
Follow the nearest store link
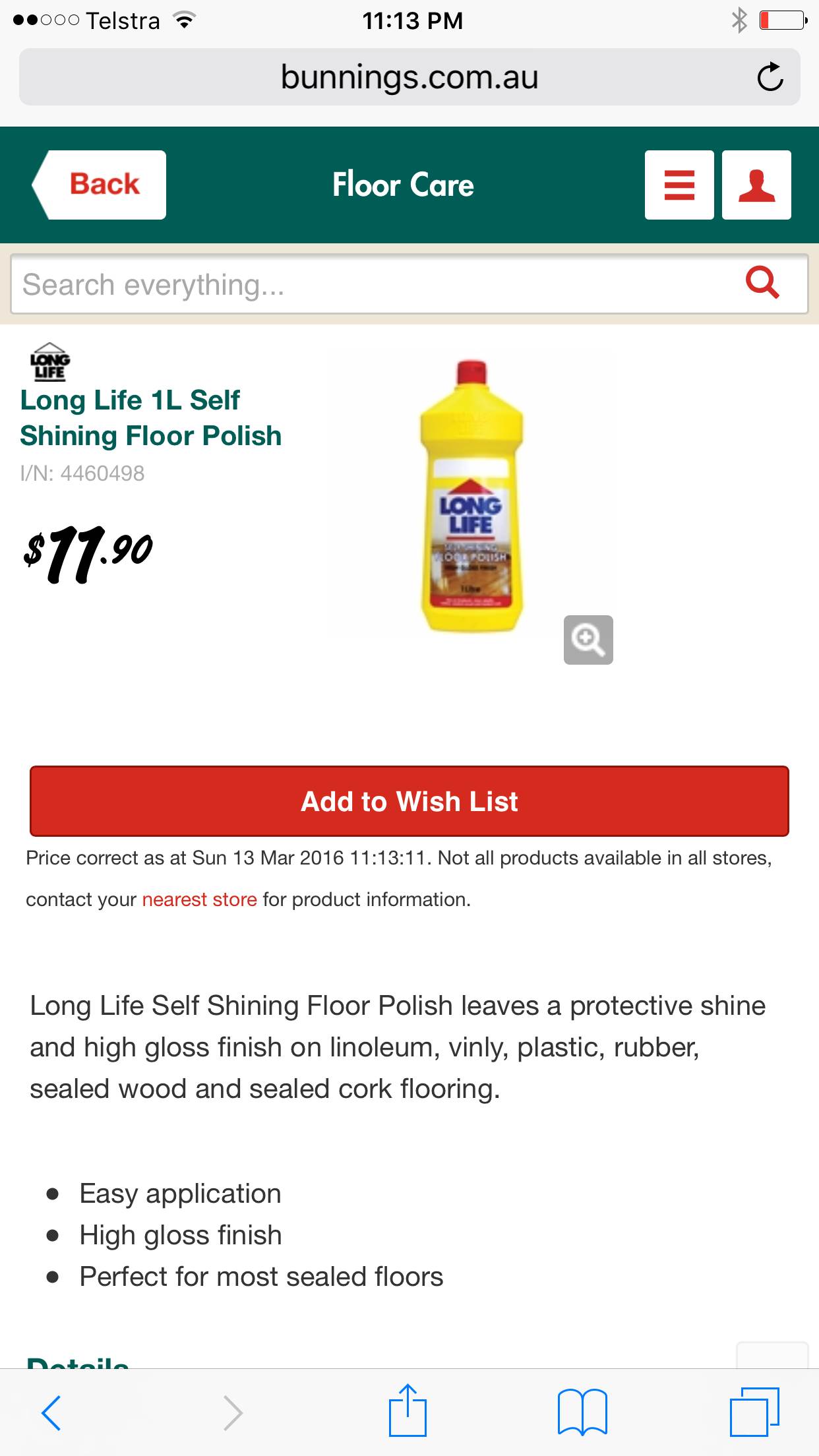[199, 899]
